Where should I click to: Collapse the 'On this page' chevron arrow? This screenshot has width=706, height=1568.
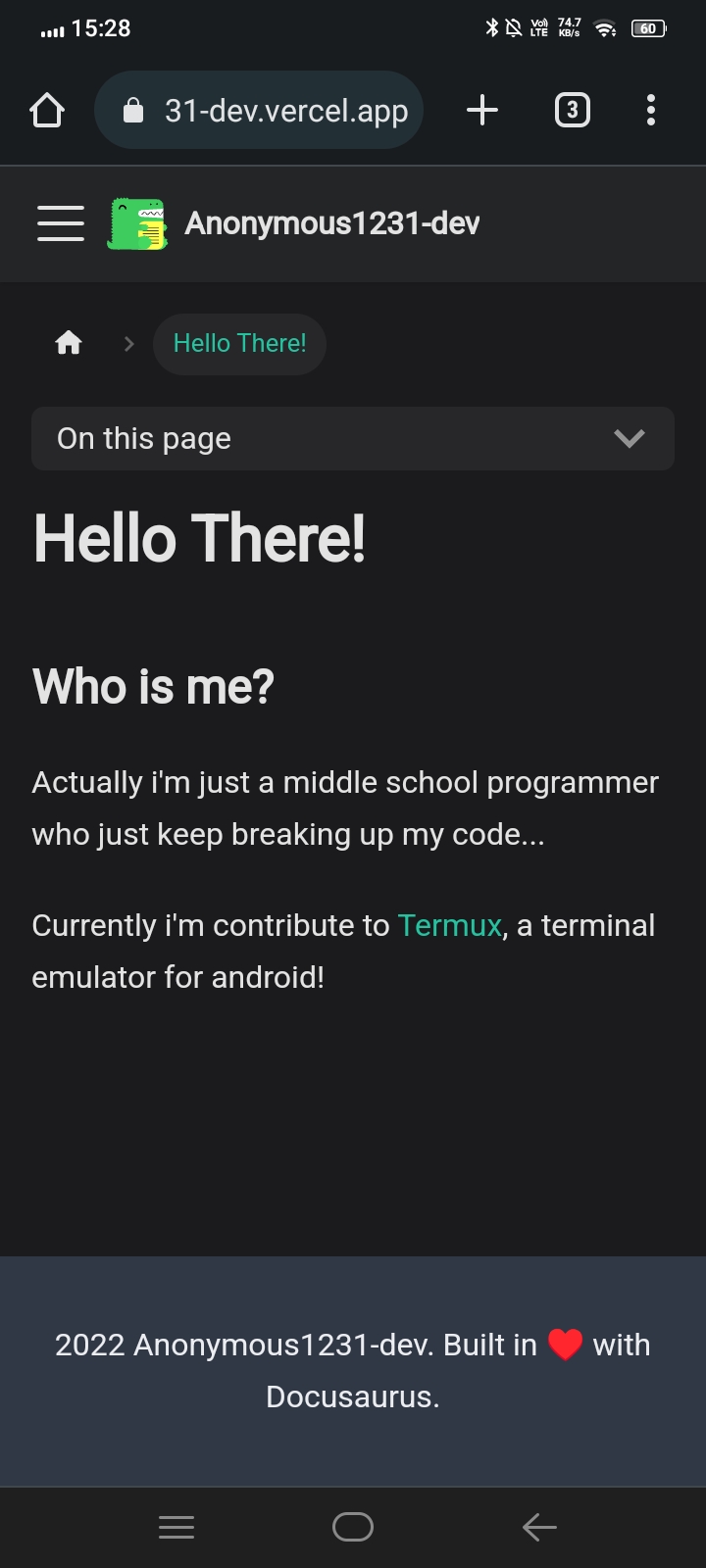point(629,438)
